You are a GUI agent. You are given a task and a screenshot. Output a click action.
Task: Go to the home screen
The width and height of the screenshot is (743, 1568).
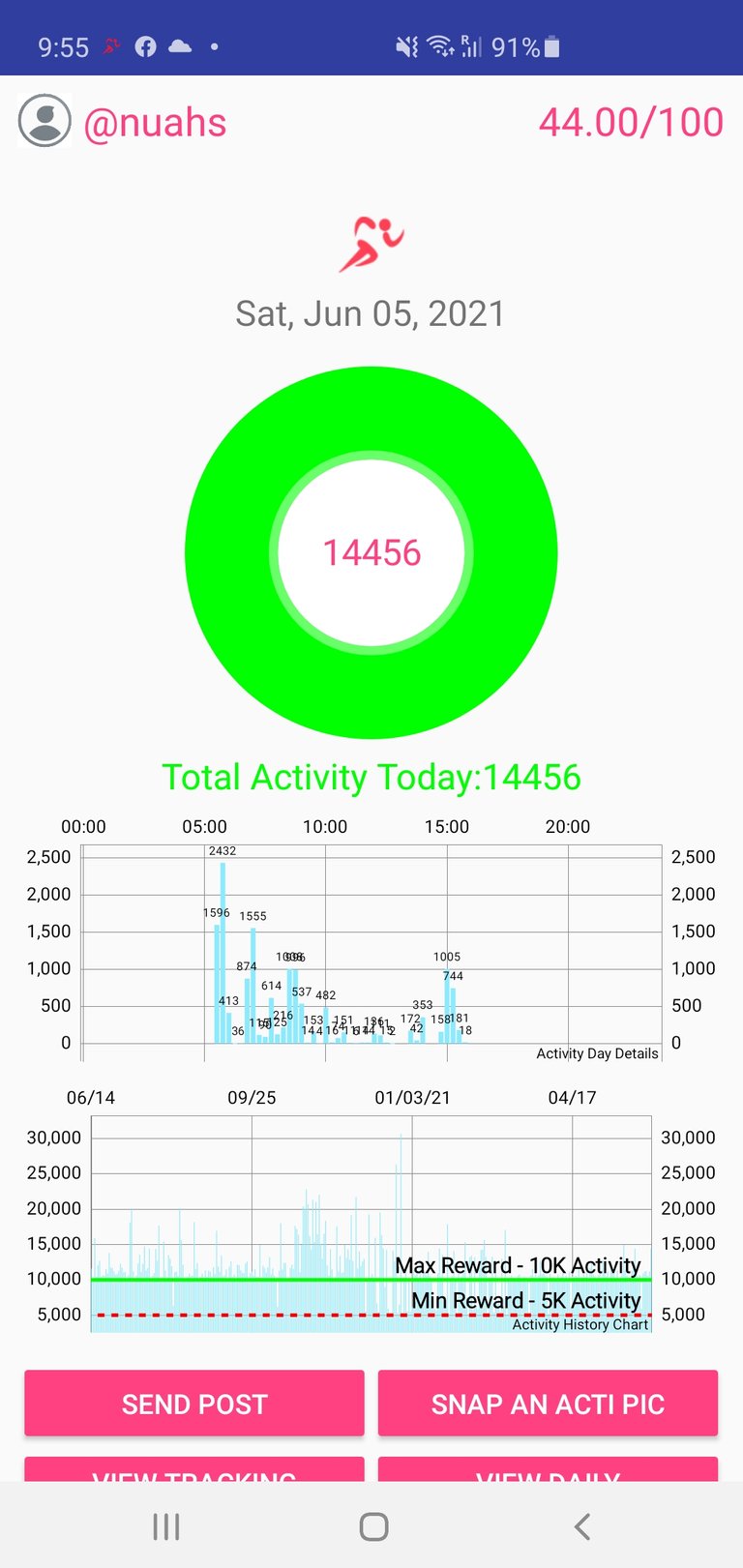[373, 1526]
